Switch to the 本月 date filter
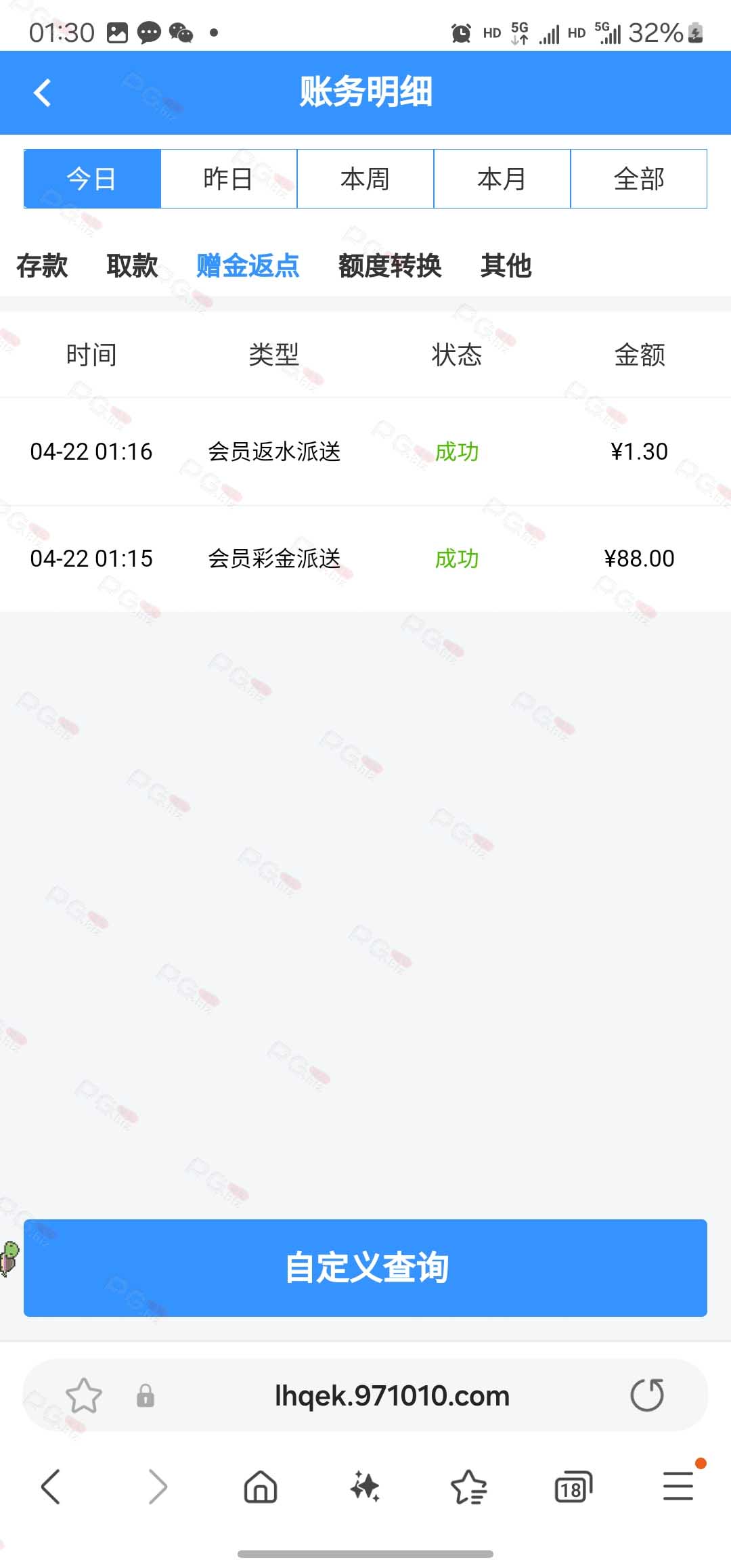The width and height of the screenshot is (731, 1568). pos(502,179)
